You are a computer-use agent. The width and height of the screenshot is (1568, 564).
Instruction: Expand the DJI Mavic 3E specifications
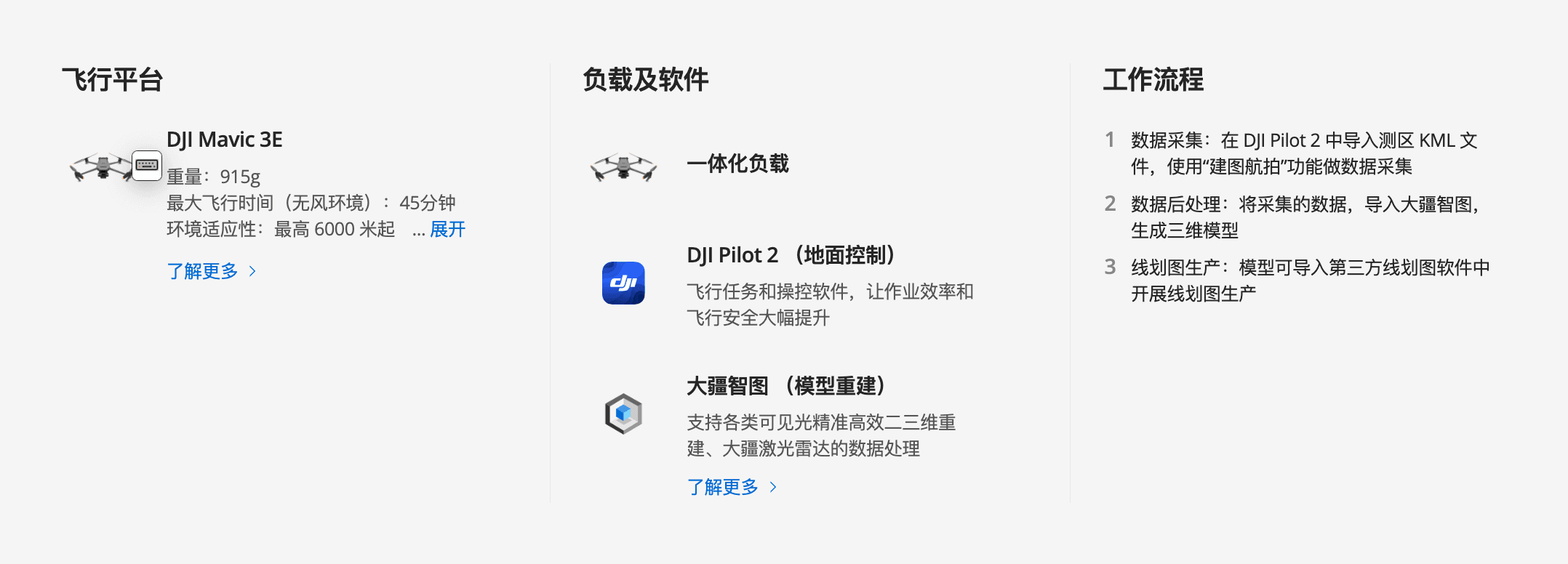point(447,230)
